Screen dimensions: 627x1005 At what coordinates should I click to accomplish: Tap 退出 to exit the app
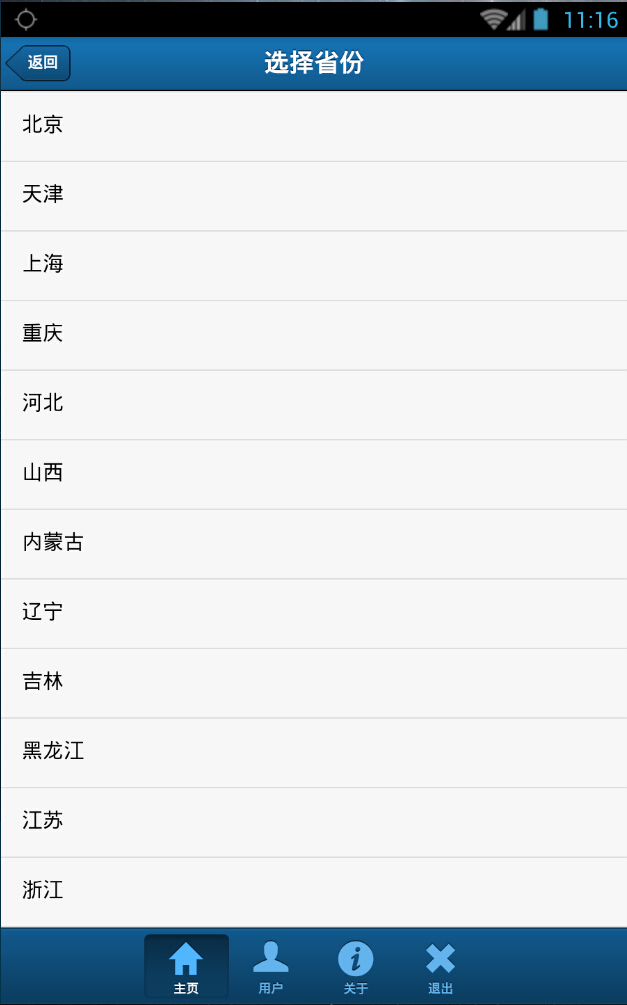(441, 967)
